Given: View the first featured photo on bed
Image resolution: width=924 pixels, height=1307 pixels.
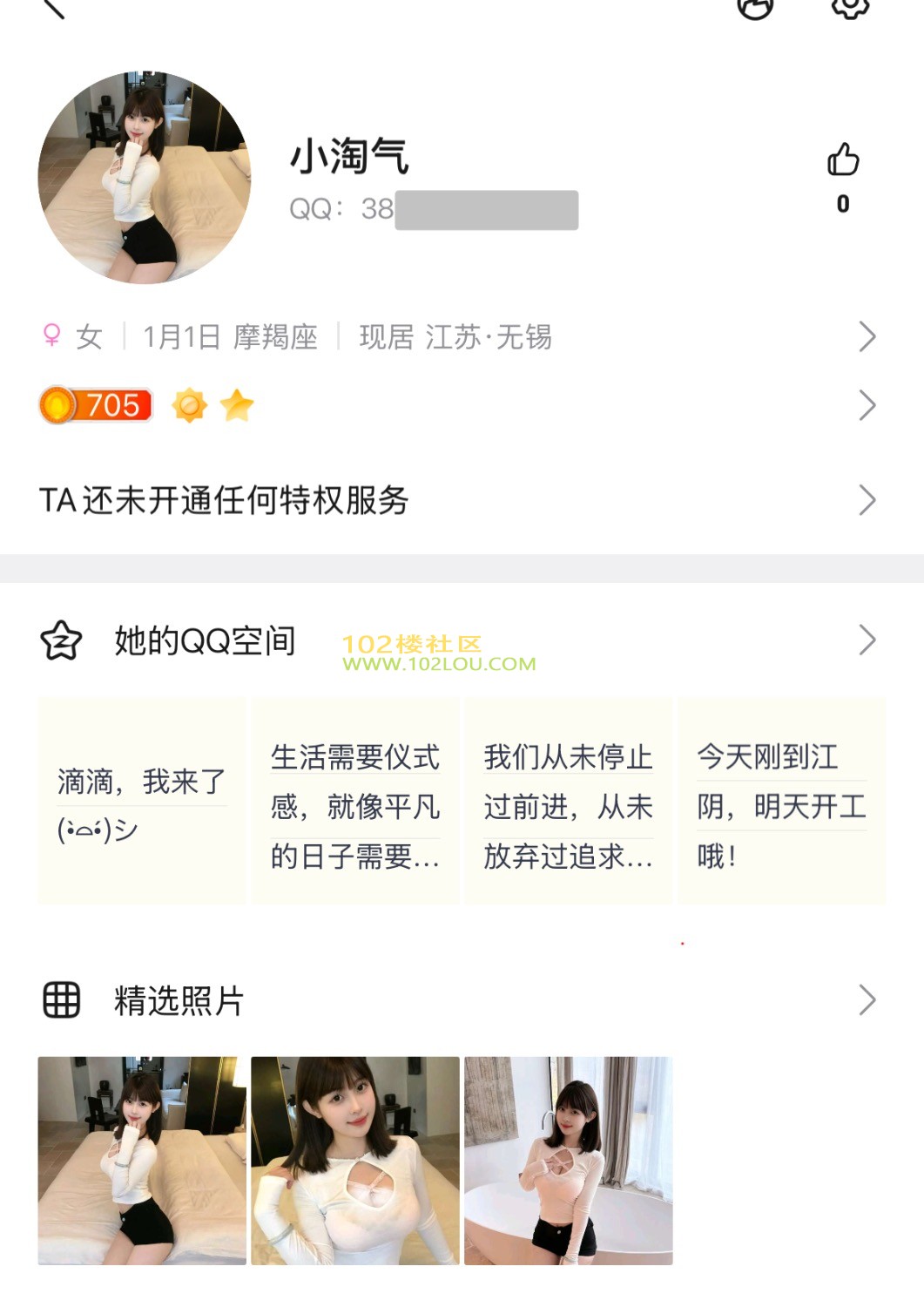Looking at the screenshot, I should (142, 1161).
